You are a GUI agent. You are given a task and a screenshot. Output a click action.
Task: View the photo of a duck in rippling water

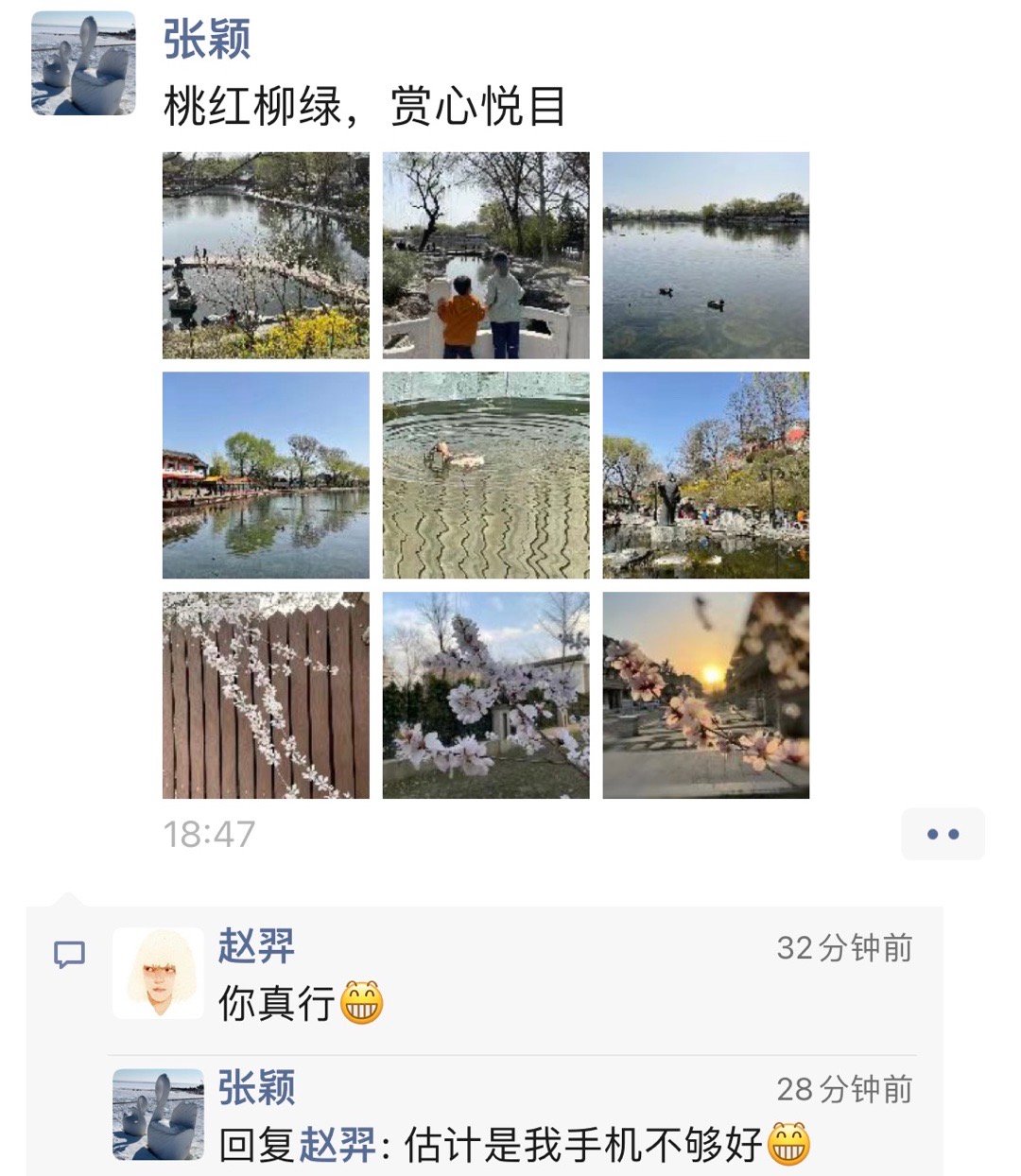click(486, 476)
